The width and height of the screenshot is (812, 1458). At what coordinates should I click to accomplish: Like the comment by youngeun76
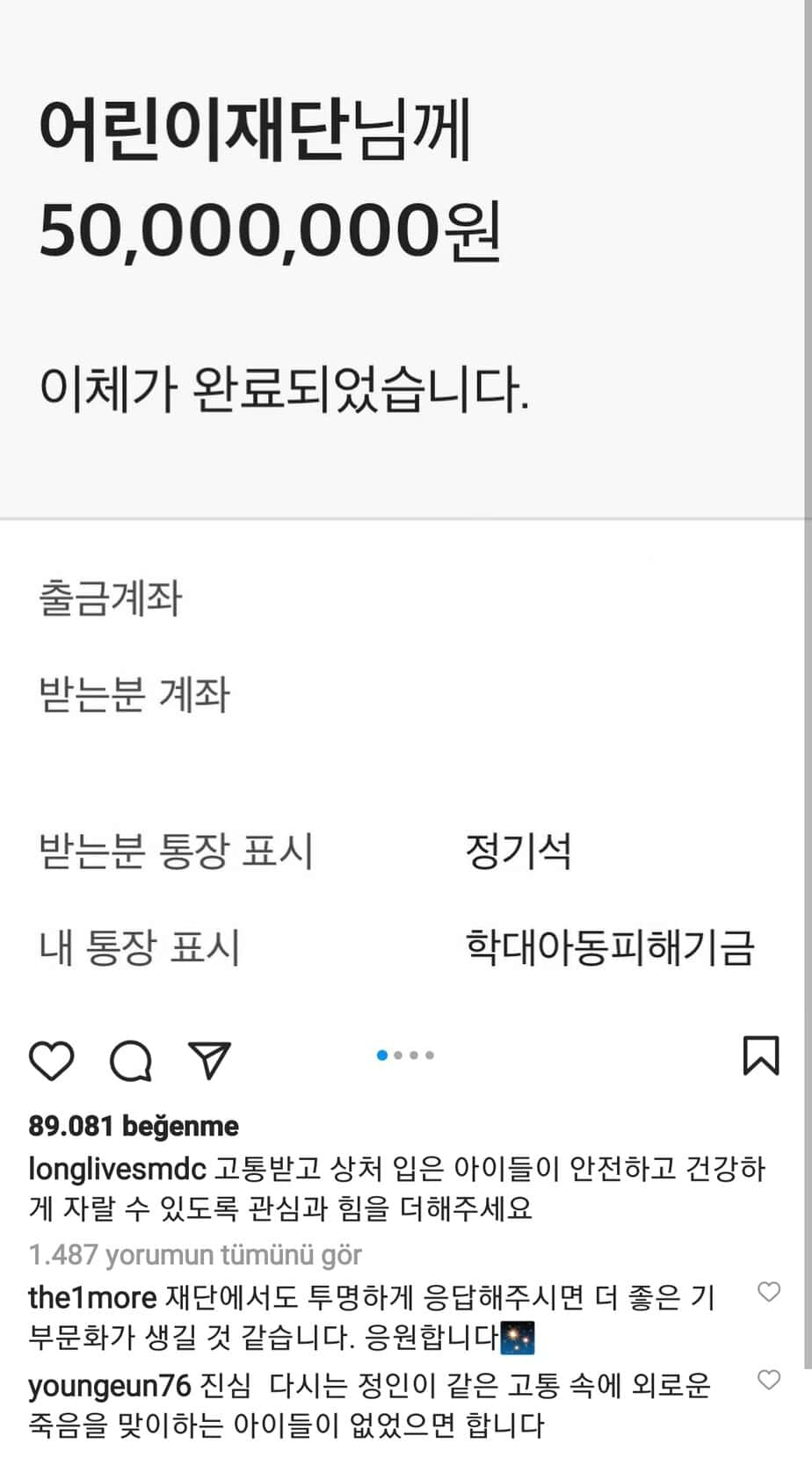point(769,1379)
